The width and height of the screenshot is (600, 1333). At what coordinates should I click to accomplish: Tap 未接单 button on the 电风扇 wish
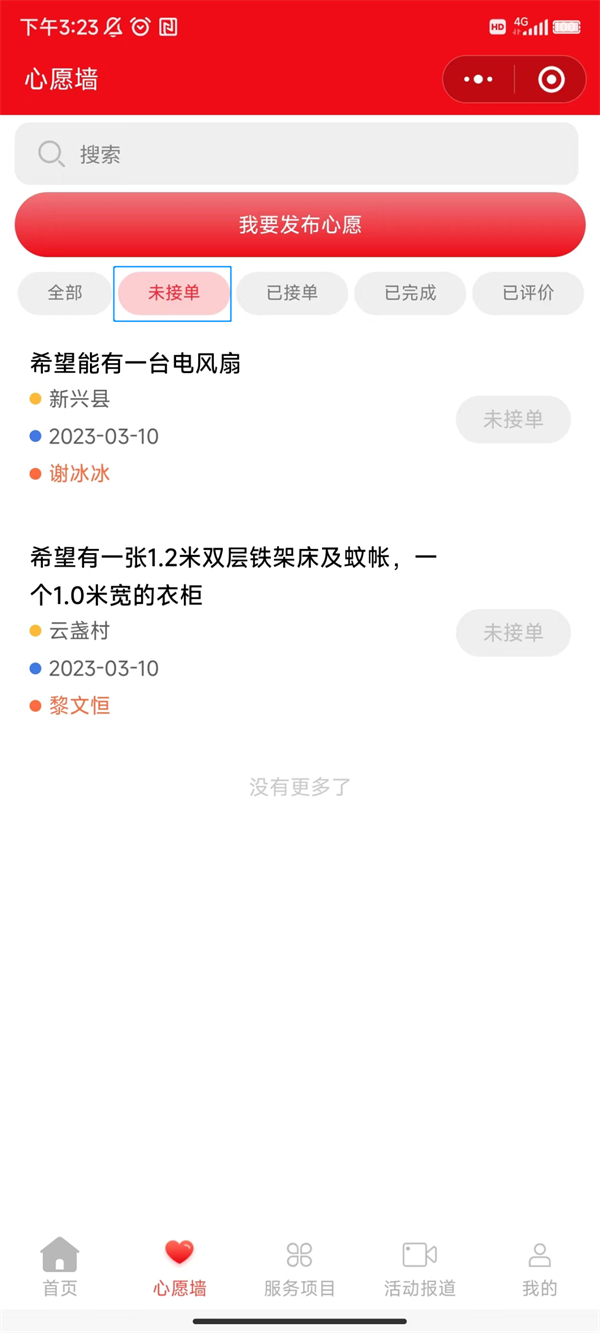tap(513, 420)
